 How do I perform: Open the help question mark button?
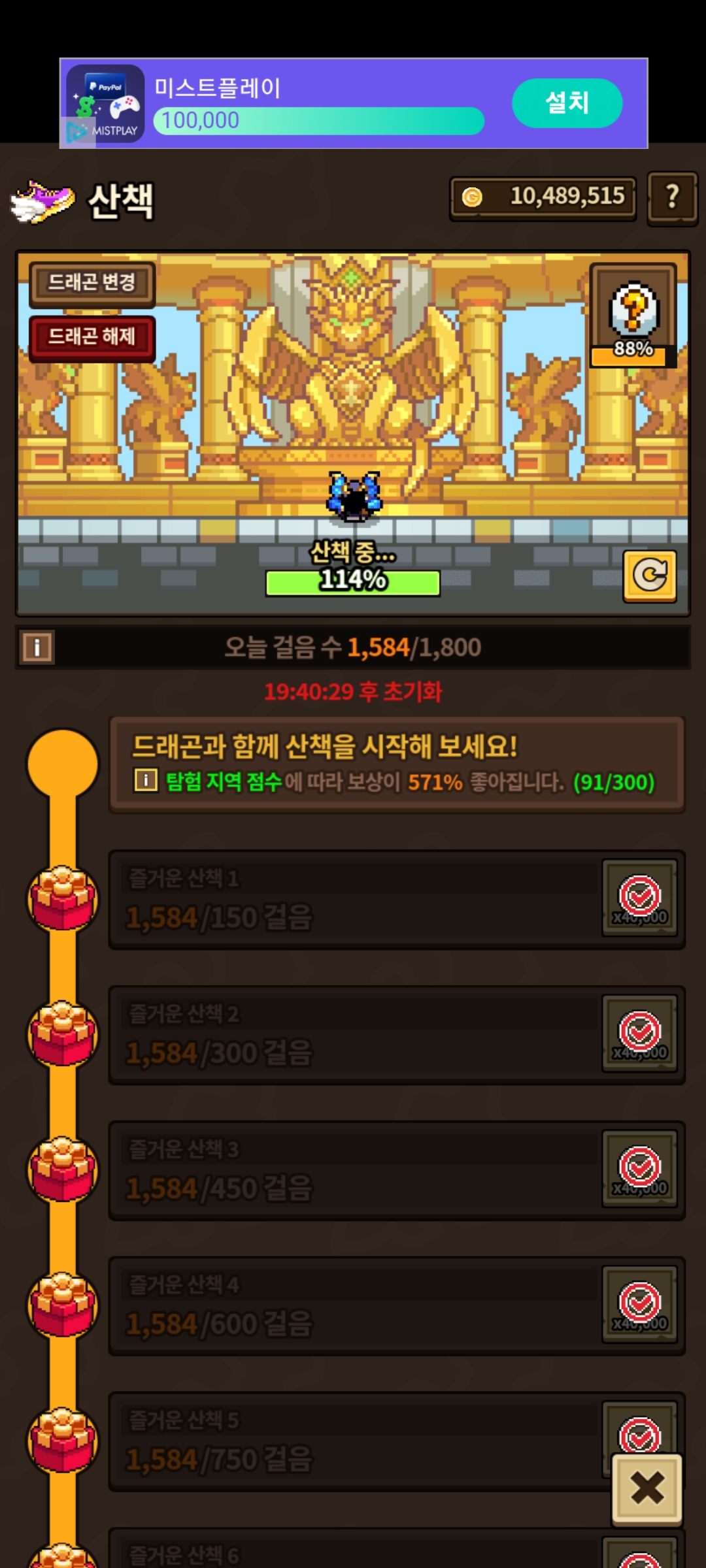672,198
